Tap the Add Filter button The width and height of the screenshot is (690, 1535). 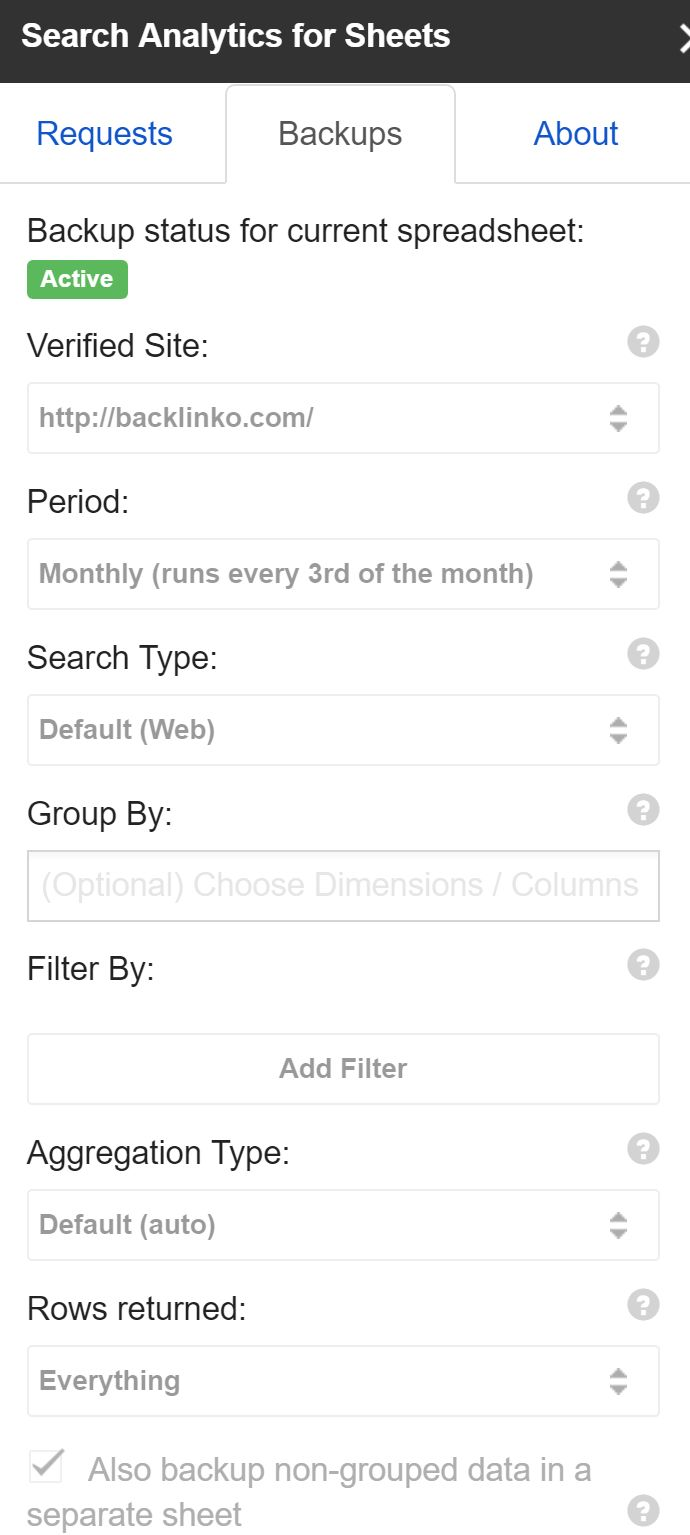click(343, 1069)
